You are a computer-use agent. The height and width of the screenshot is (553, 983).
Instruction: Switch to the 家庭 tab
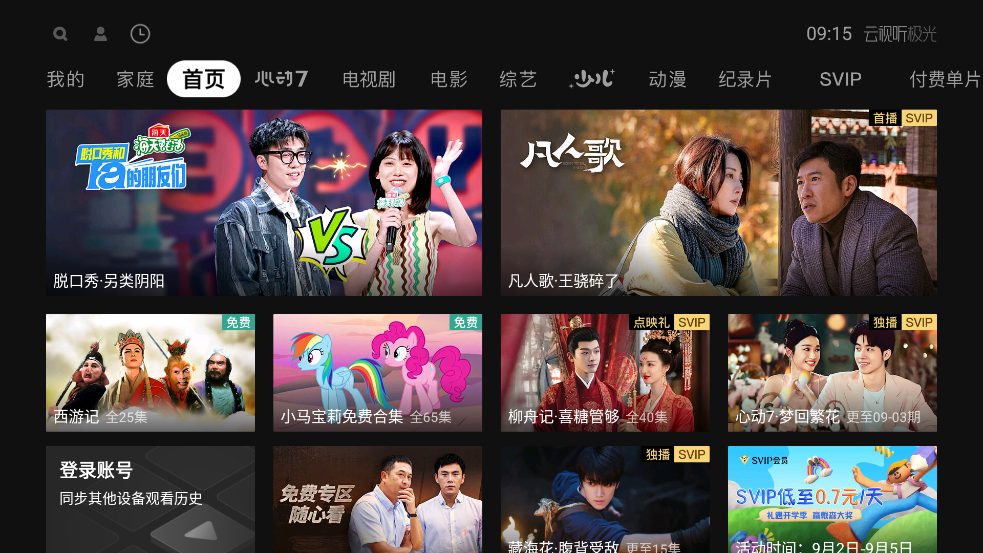pyautogui.click(x=135, y=79)
